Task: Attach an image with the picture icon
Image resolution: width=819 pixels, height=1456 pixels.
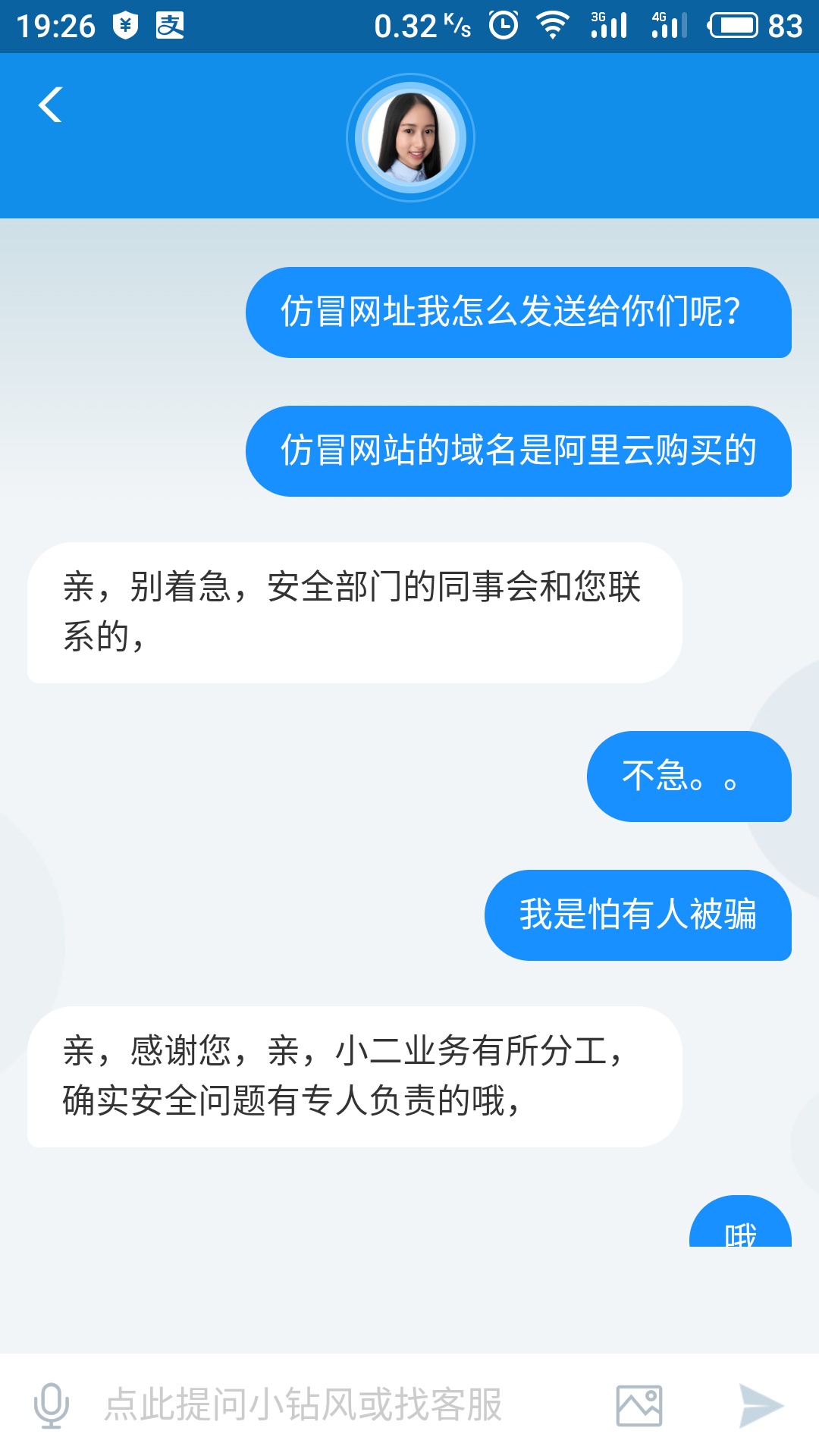Action: click(639, 1405)
